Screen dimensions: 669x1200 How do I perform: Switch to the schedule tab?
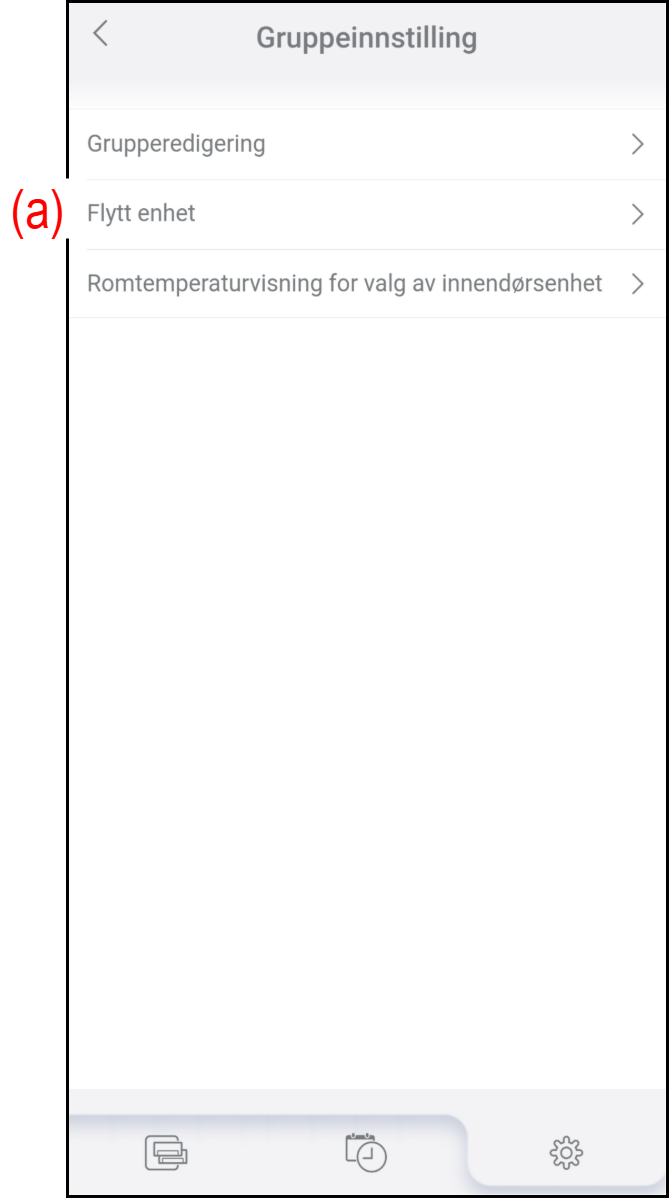pos(366,1153)
